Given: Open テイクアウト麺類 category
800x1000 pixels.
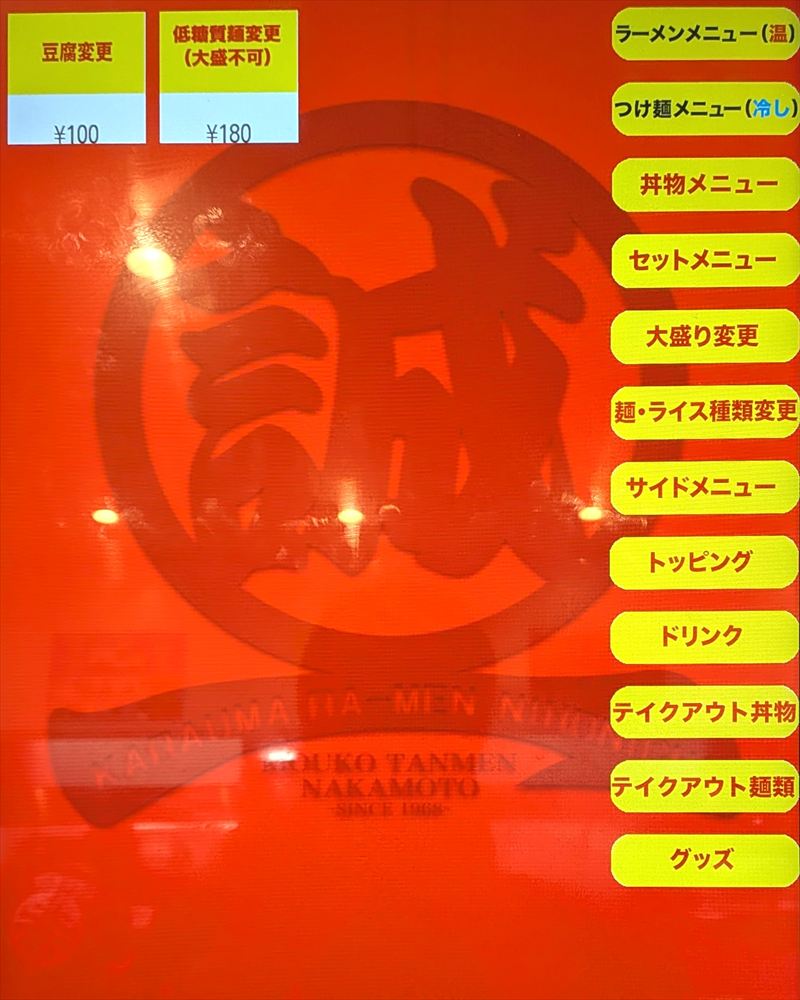Looking at the screenshot, I should tap(704, 786).
